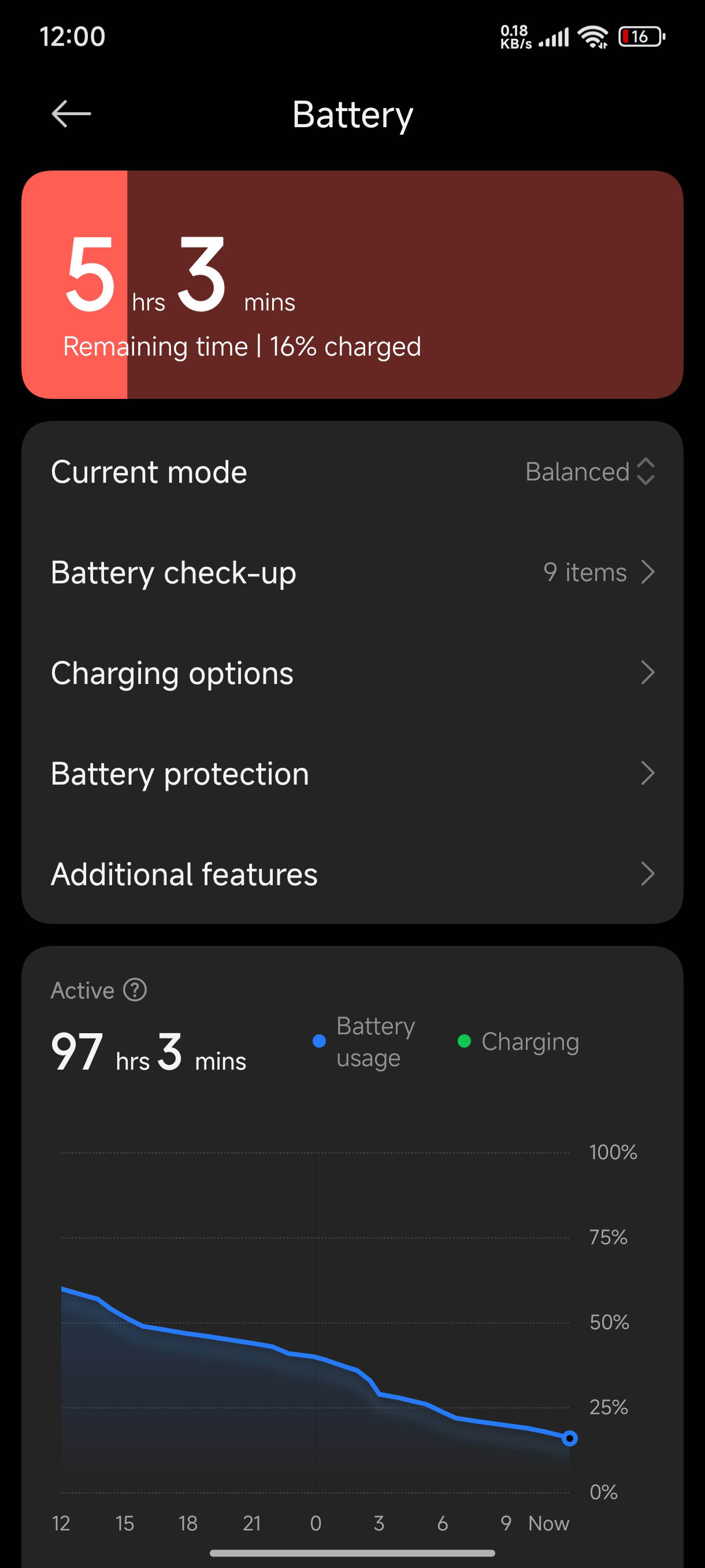Viewport: 705px width, 1568px height.
Task: Open Charging options
Action: click(x=352, y=672)
